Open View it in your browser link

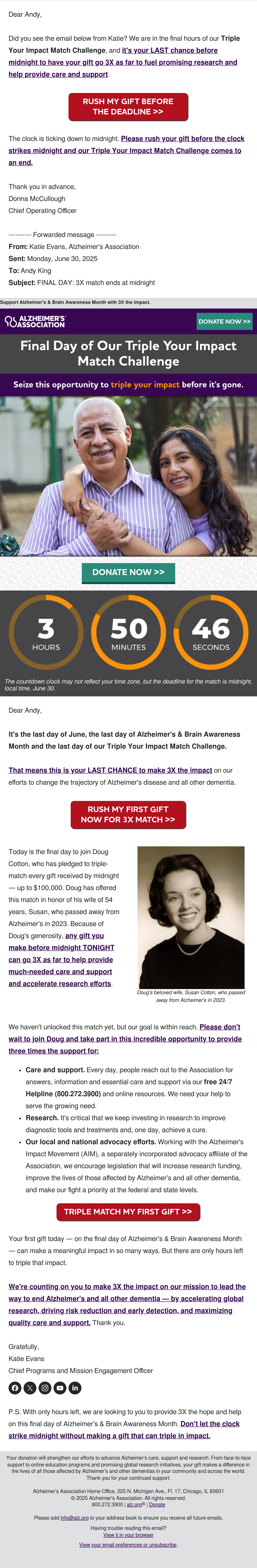pos(128,1535)
